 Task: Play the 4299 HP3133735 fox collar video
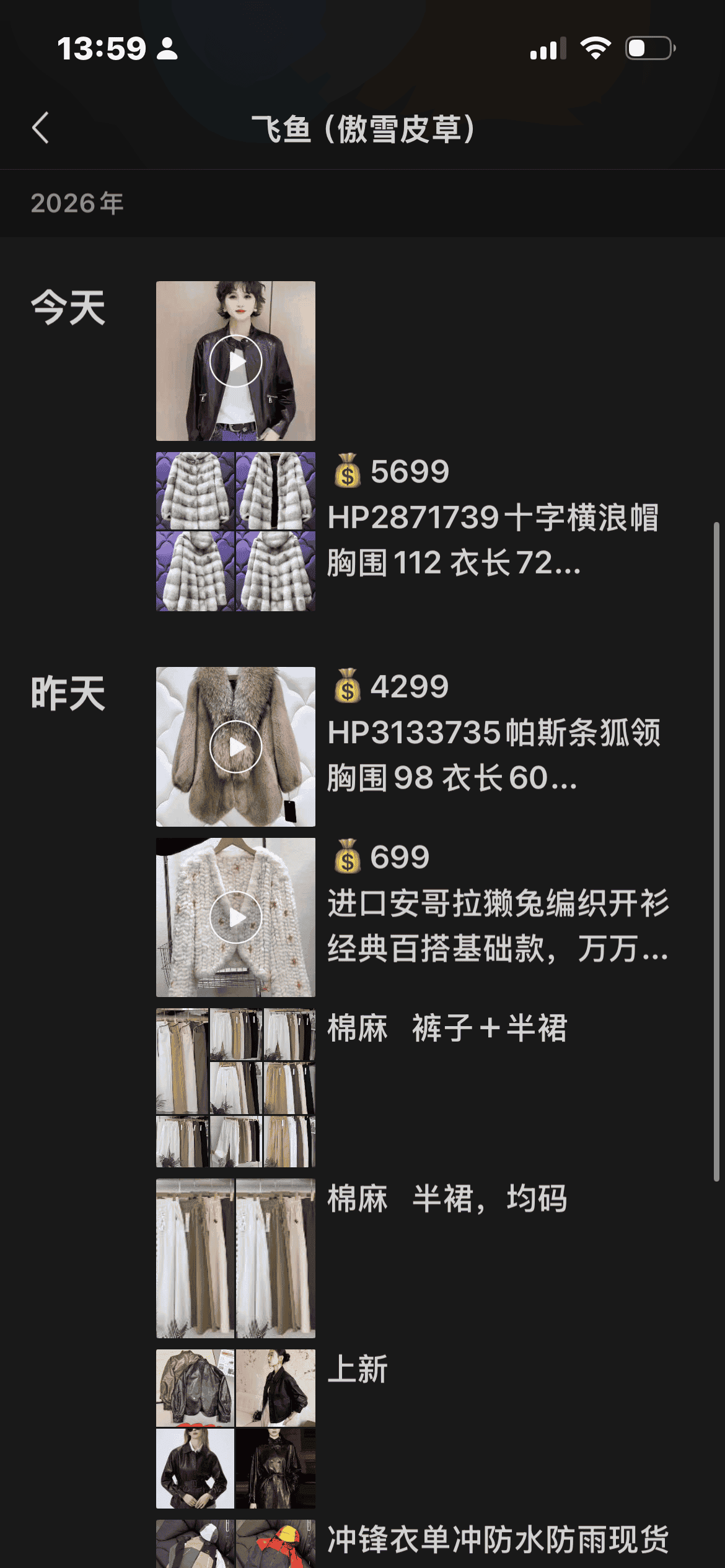tap(235, 747)
